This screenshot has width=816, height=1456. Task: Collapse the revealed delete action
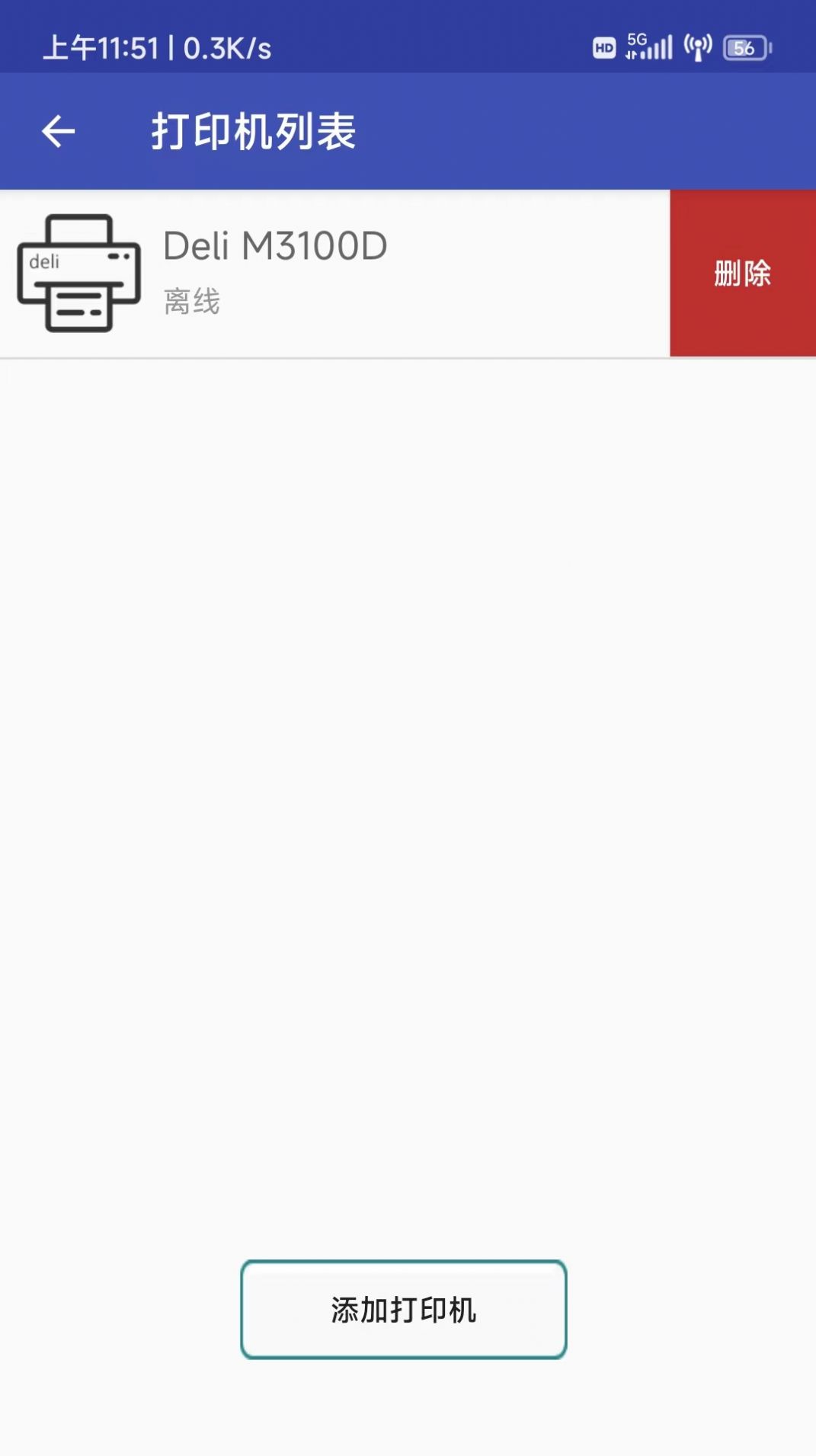335,273
